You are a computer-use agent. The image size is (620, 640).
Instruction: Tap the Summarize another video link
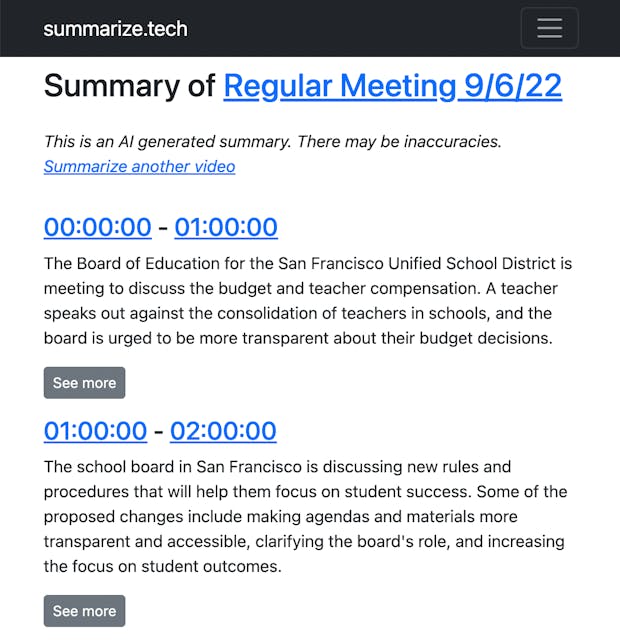140,167
